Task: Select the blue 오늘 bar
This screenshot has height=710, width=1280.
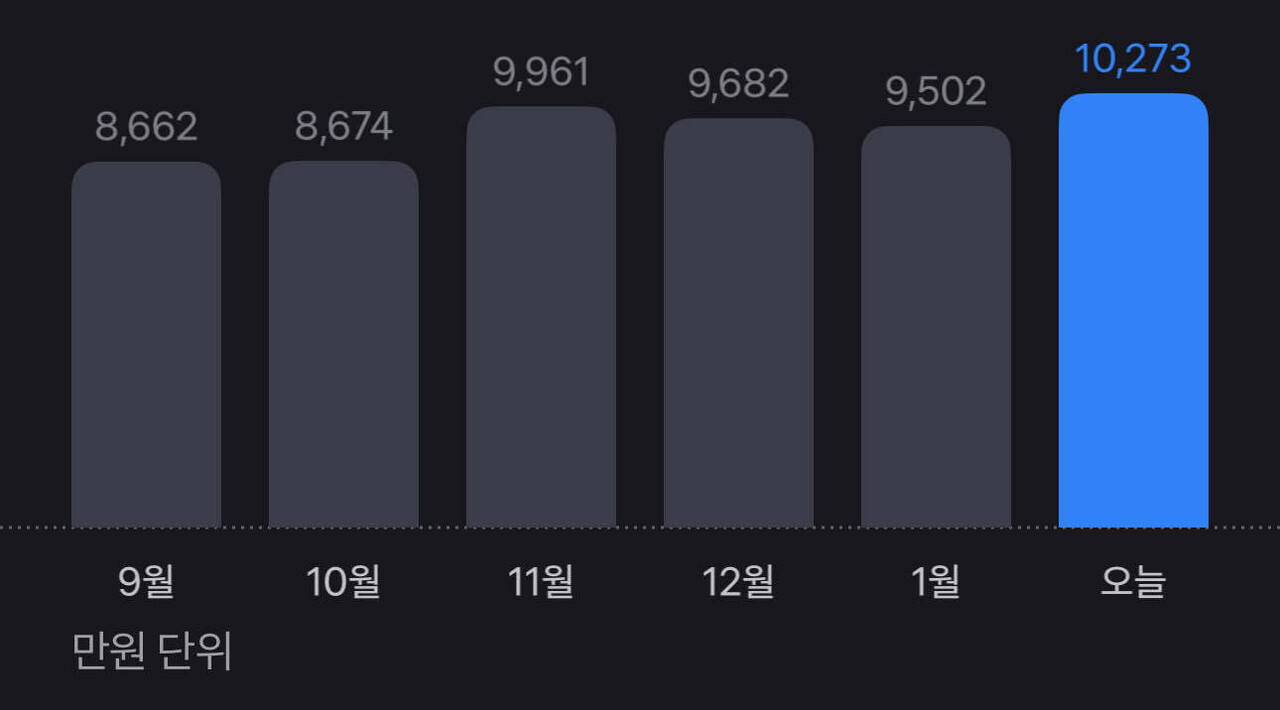Action: [x=1133, y=311]
